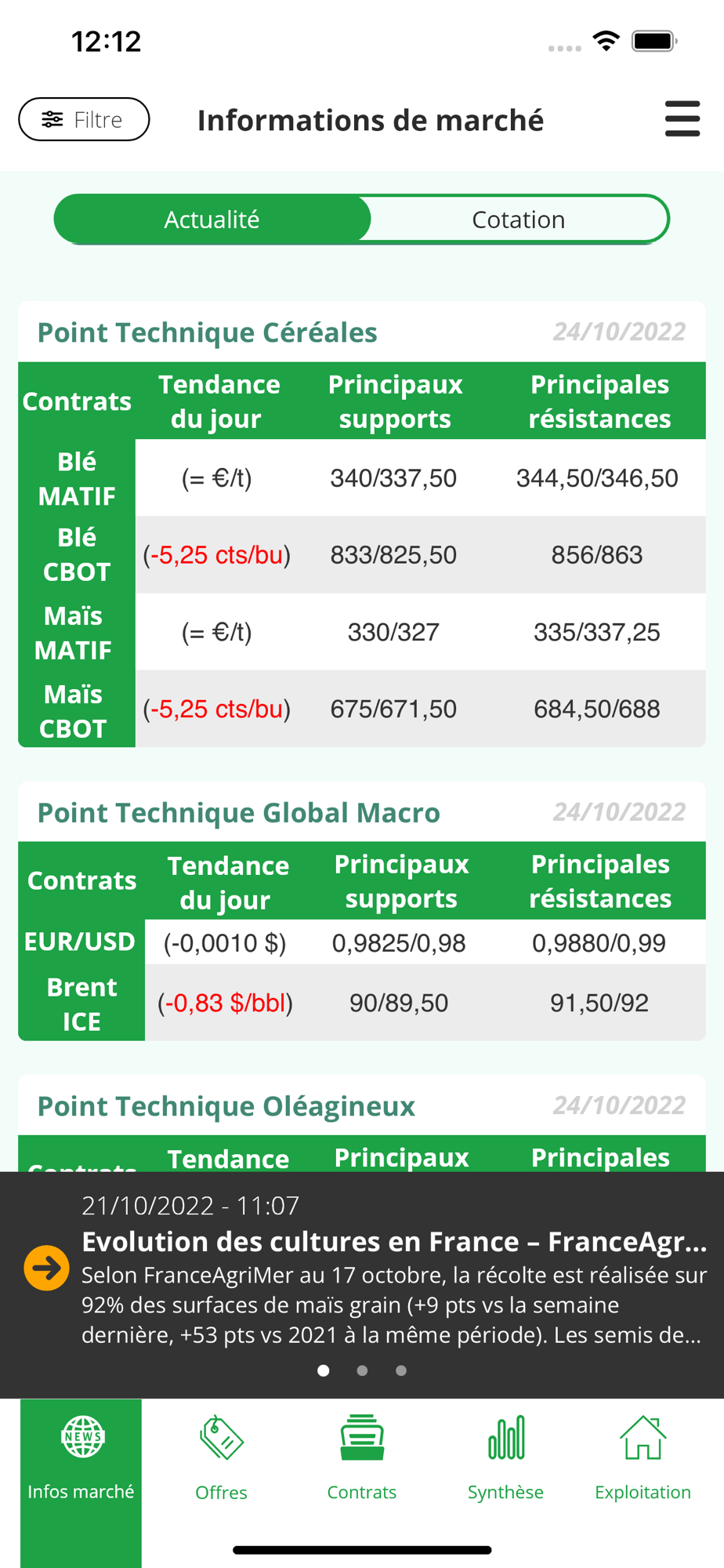Image resolution: width=724 pixels, height=1568 pixels.
Task: Switch to the Cotation tab
Action: tap(518, 220)
